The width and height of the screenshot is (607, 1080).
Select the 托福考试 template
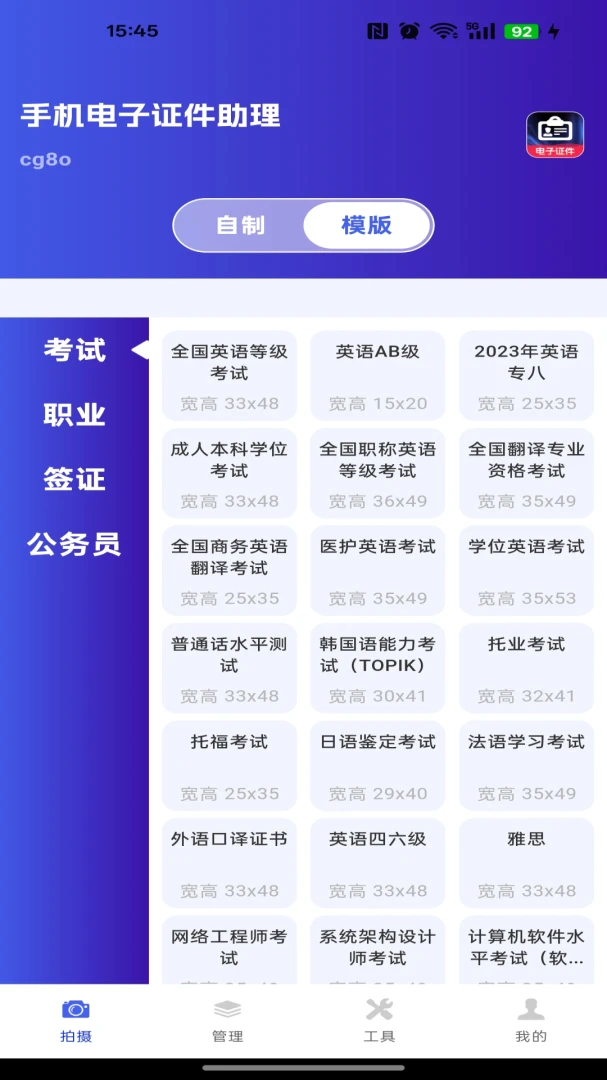coord(229,766)
